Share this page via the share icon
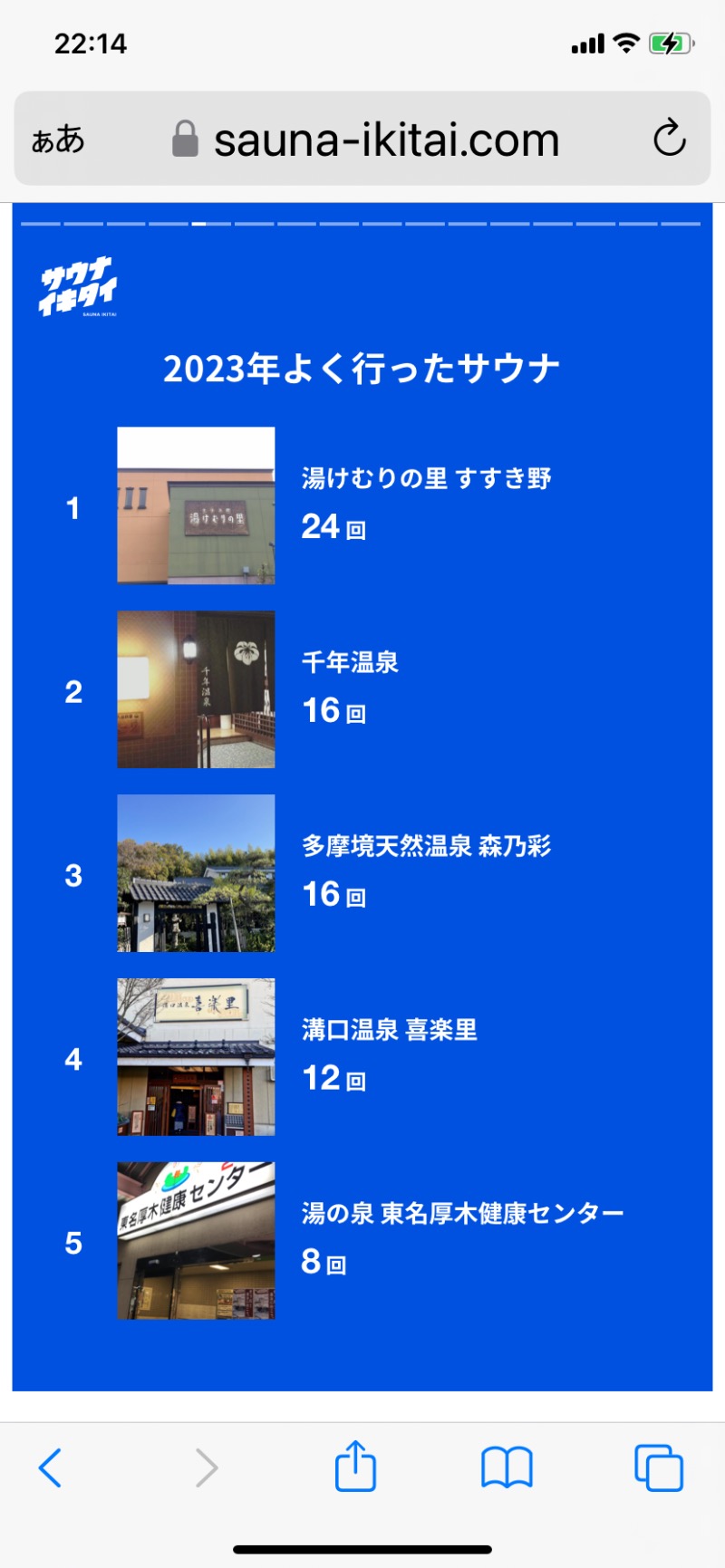 click(x=355, y=1466)
